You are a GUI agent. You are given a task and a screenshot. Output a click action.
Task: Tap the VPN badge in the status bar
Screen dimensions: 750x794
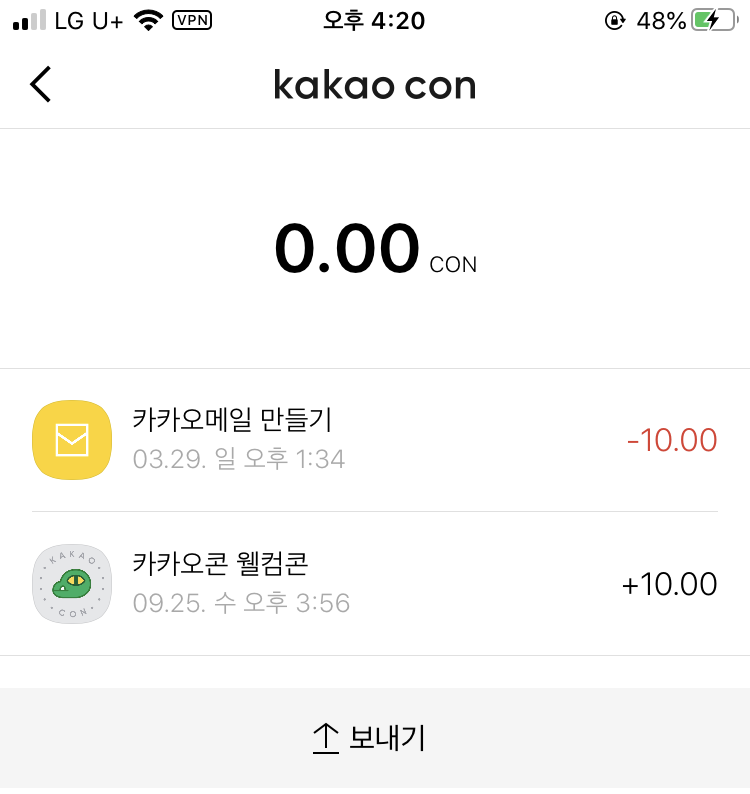click(x=192, y=19)
